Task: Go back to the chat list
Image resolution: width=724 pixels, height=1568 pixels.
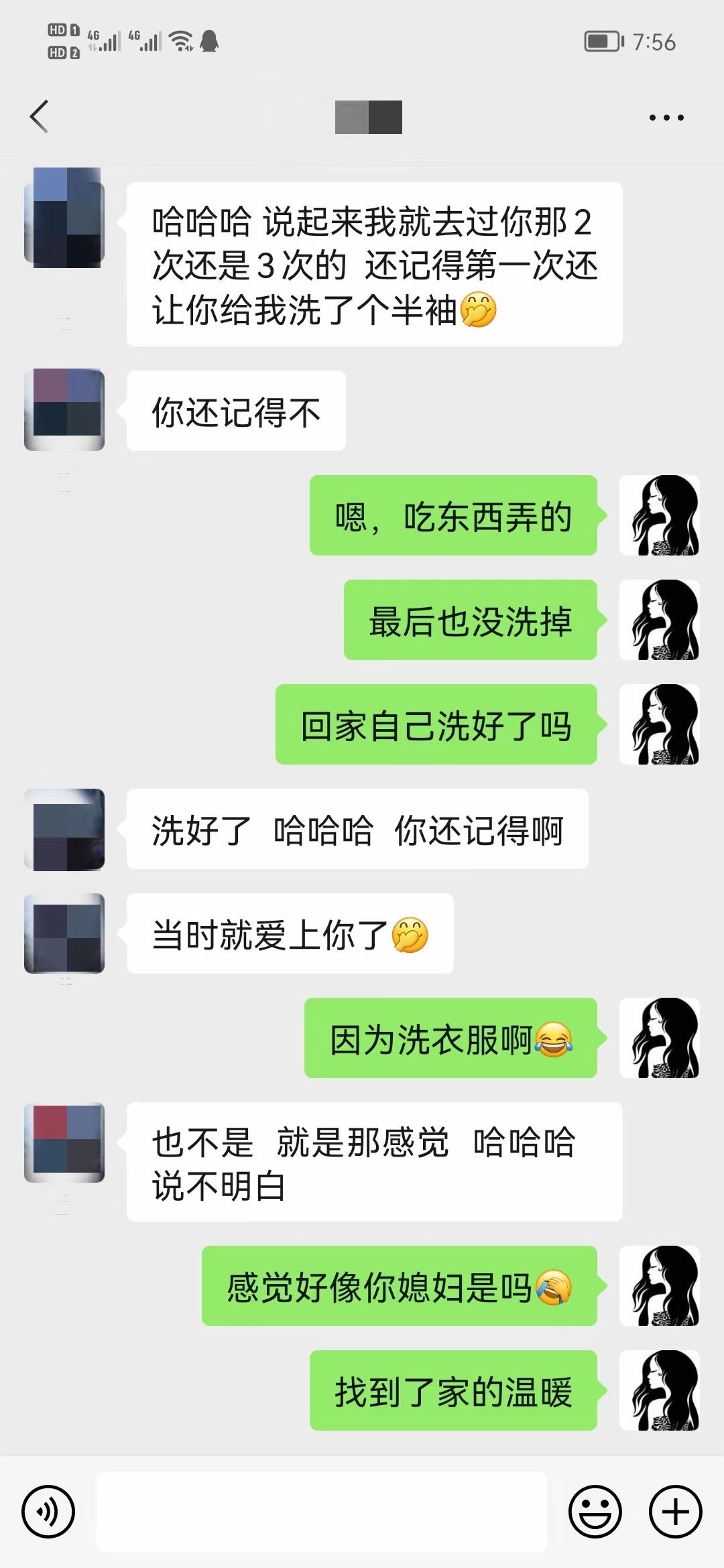Action: tap(40, 117)
